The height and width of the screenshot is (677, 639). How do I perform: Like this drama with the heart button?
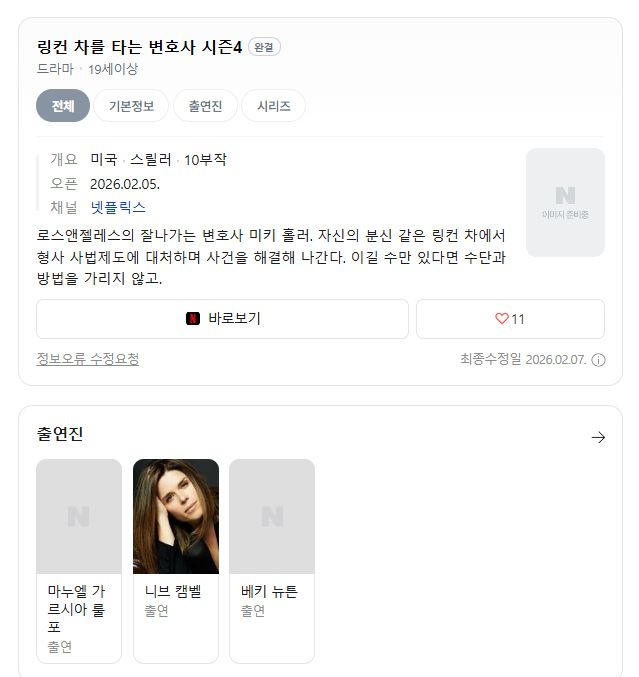tap(510, 319)
